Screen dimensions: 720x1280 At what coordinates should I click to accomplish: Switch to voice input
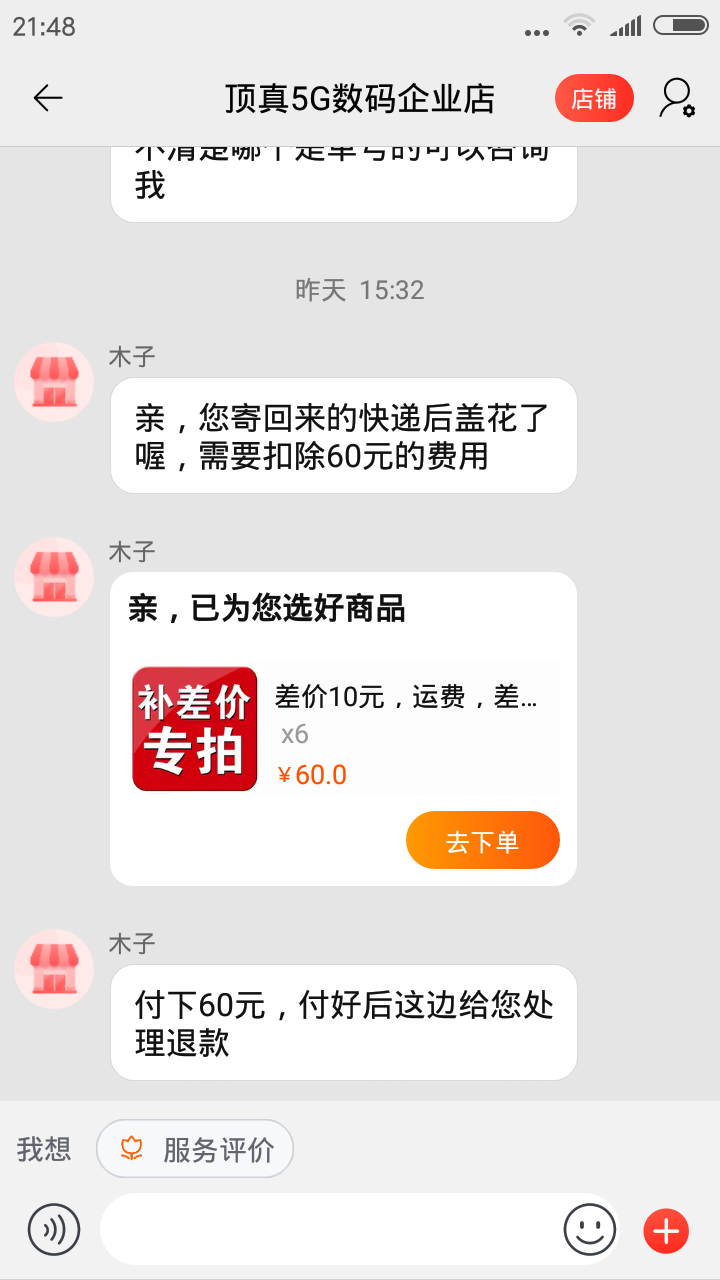coord(54,1229)
